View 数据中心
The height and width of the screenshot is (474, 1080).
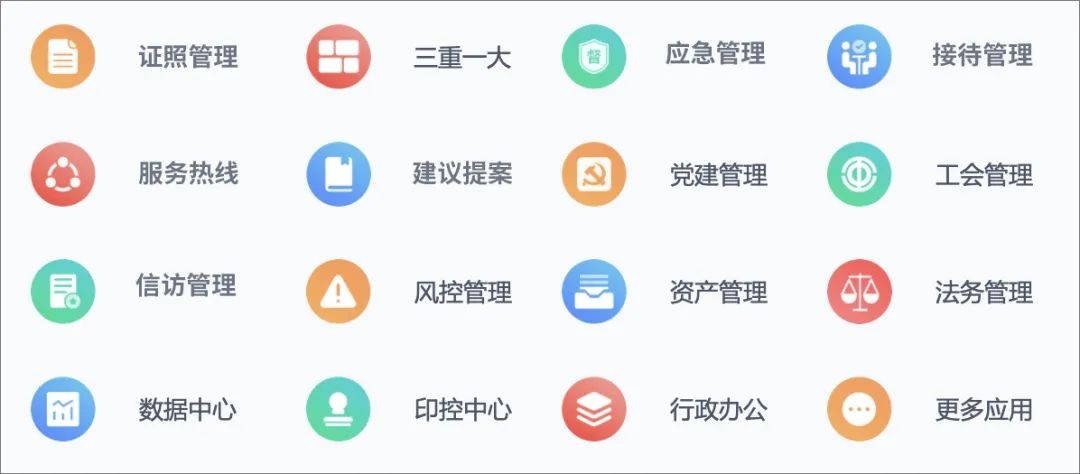(x=63, y=409)
